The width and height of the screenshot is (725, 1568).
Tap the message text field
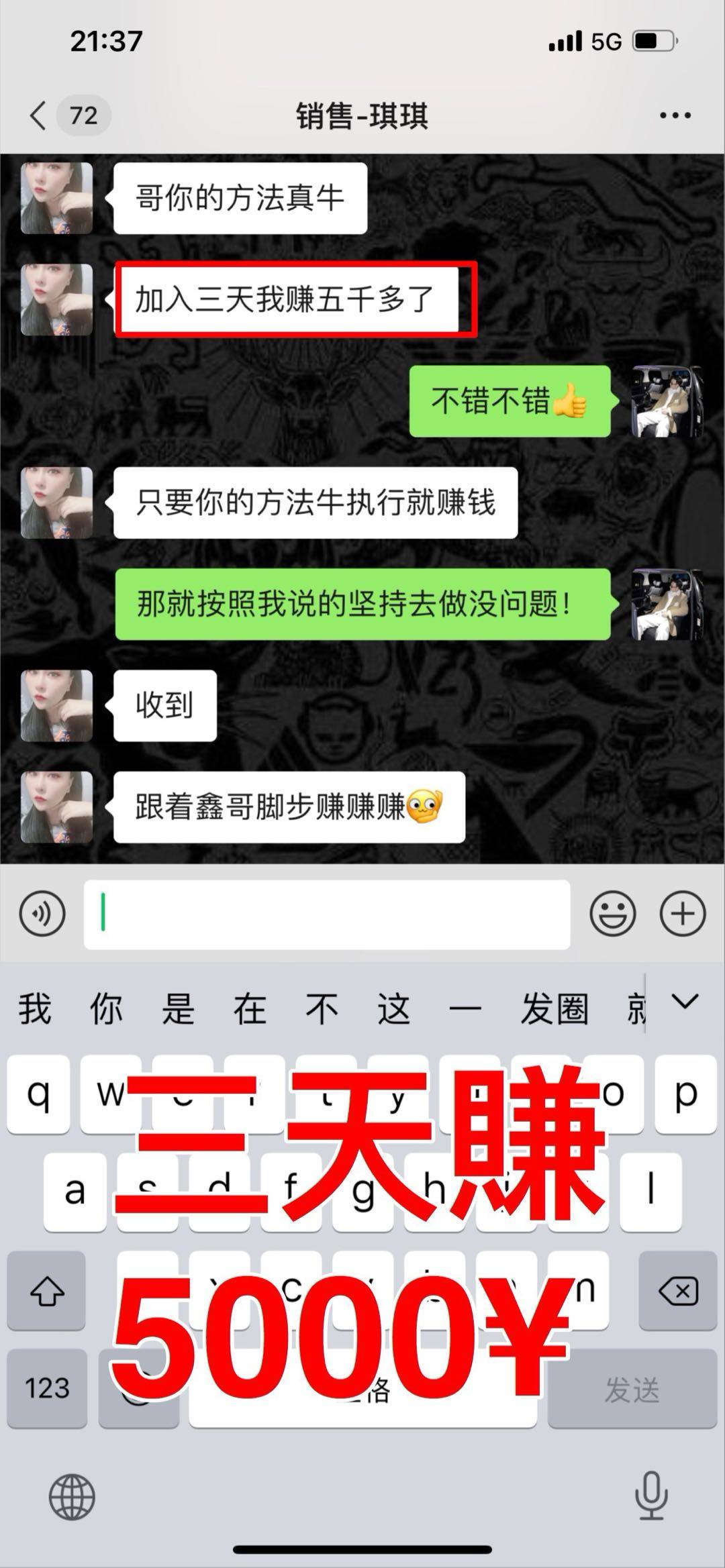pyautogui.click(x=327, y=914)
